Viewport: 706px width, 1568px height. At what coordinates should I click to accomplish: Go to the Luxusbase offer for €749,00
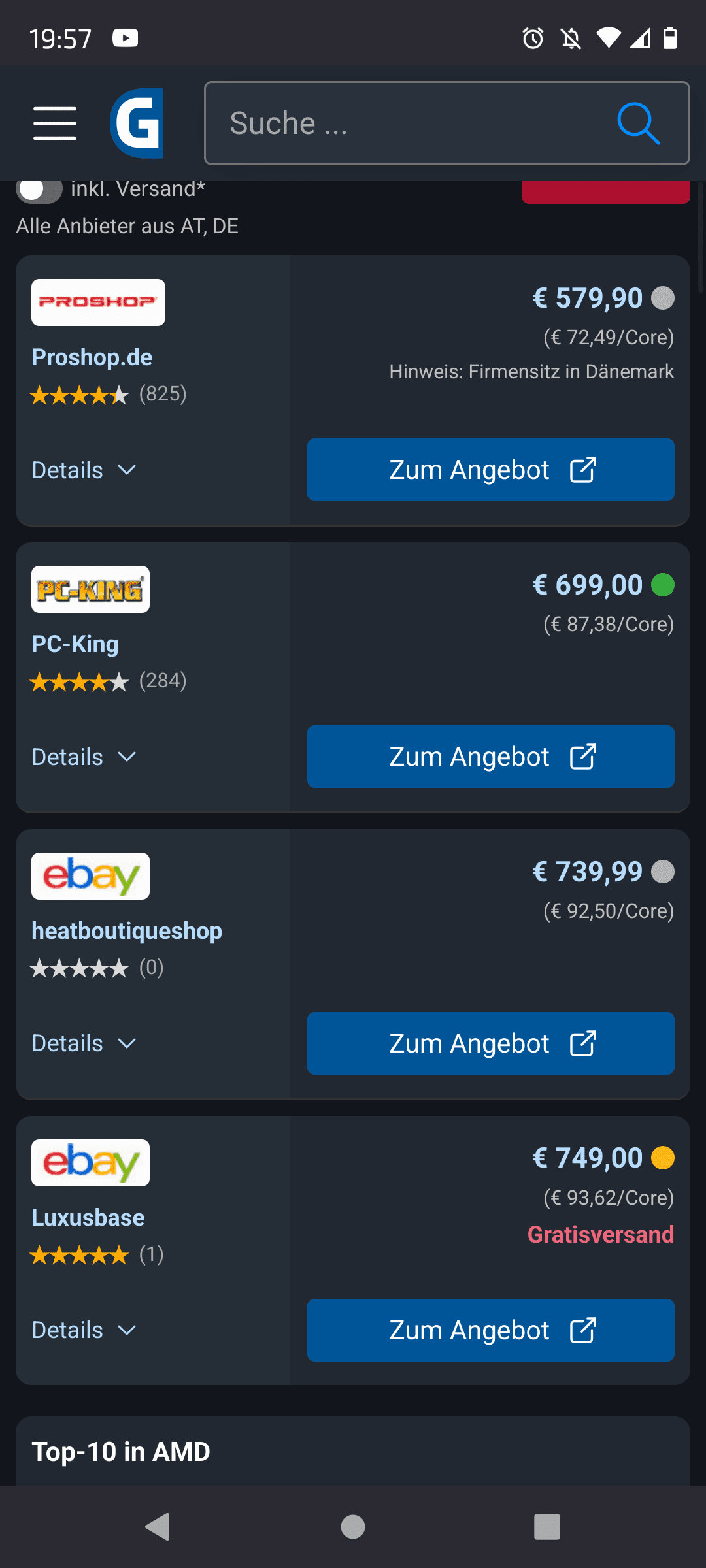pyautogui.click(x=490, y=1330)
